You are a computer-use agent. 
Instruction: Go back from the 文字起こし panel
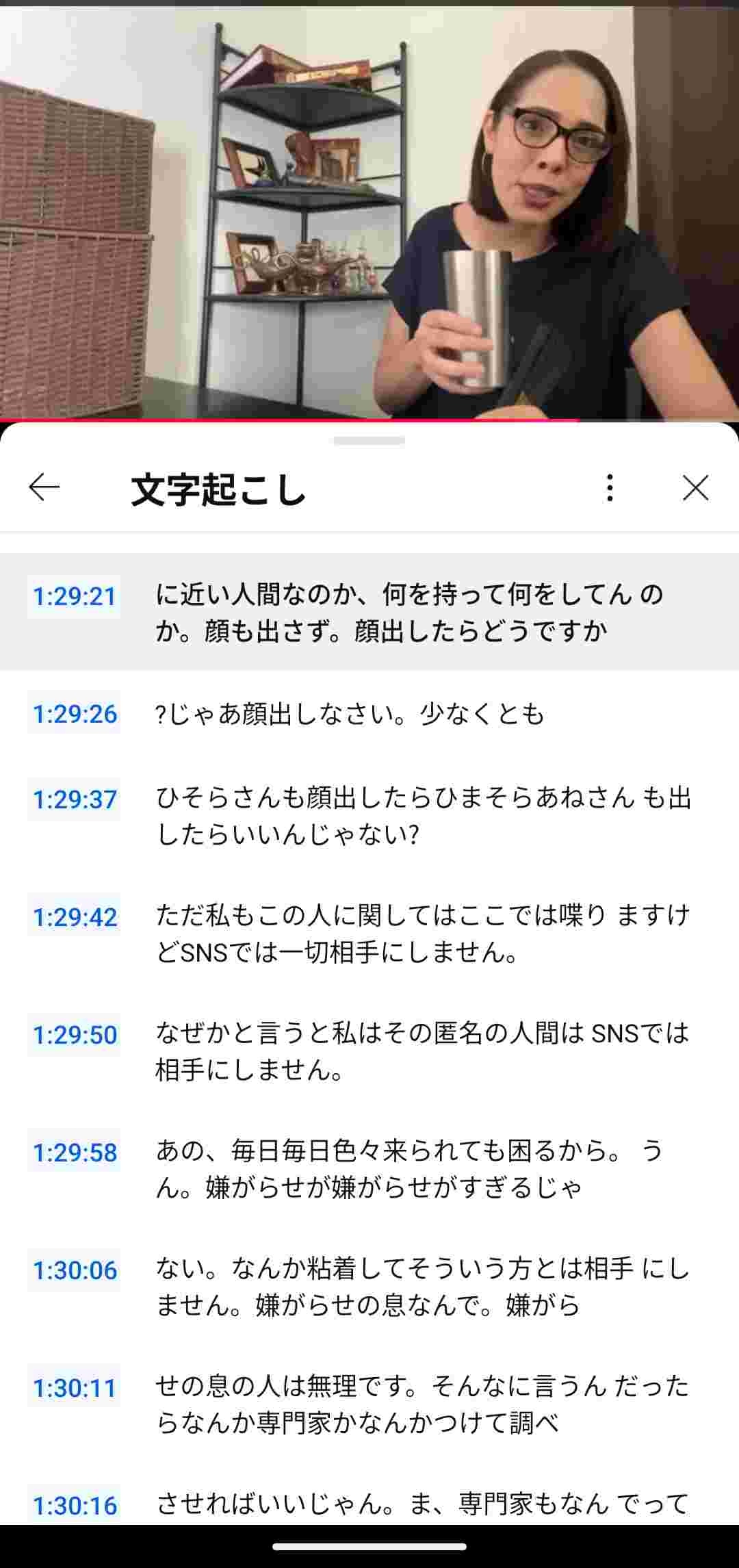point(44,488)
